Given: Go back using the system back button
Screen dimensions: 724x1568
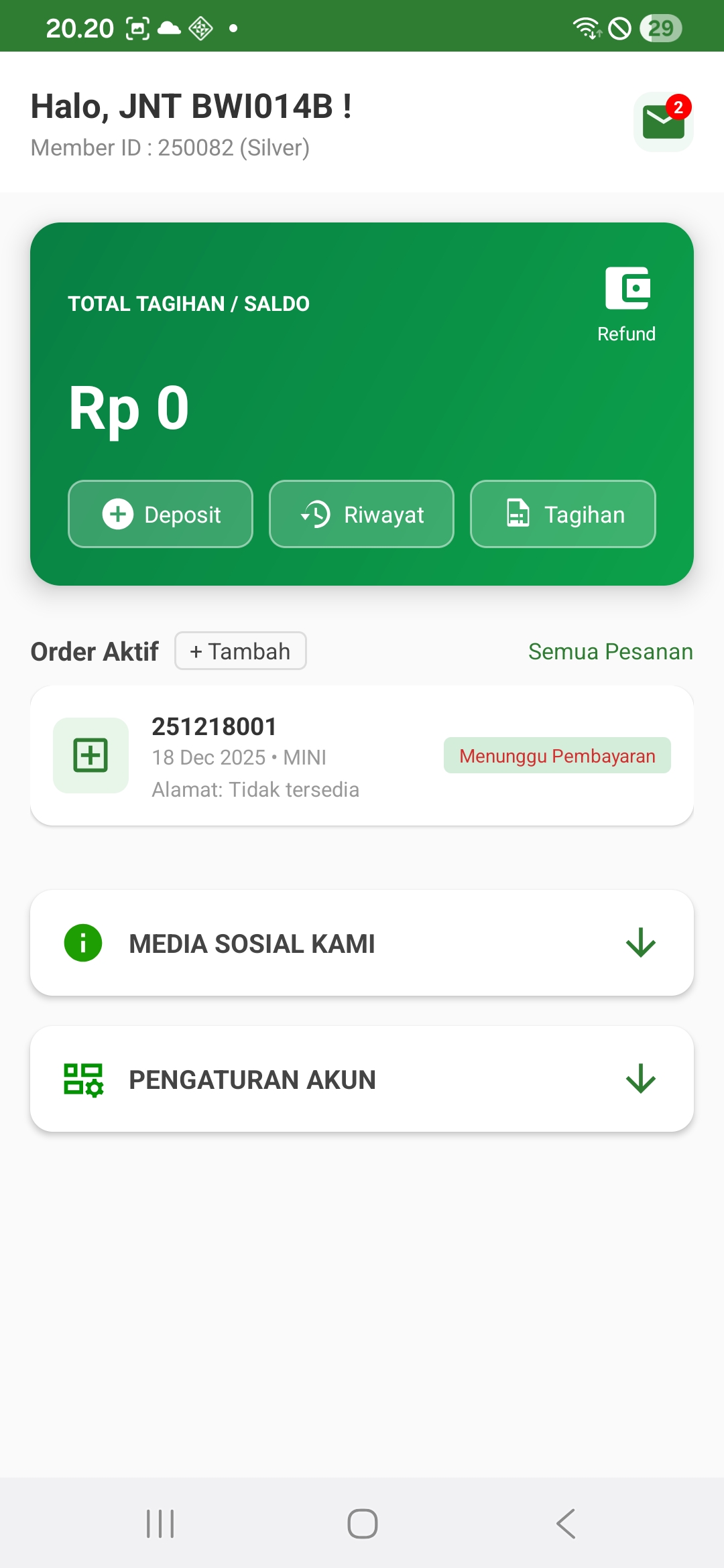Looking at the screenshot, I should coord(565,1524).
